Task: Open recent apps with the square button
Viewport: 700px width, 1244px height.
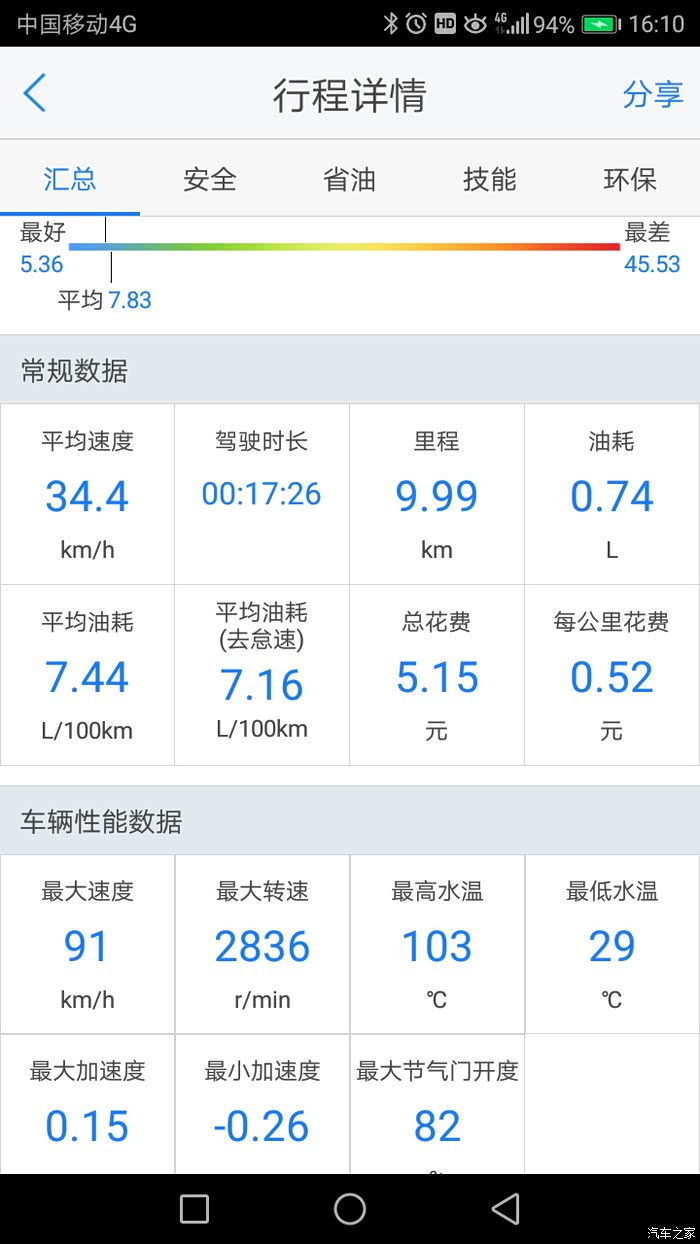Action: coord(194,1208)
